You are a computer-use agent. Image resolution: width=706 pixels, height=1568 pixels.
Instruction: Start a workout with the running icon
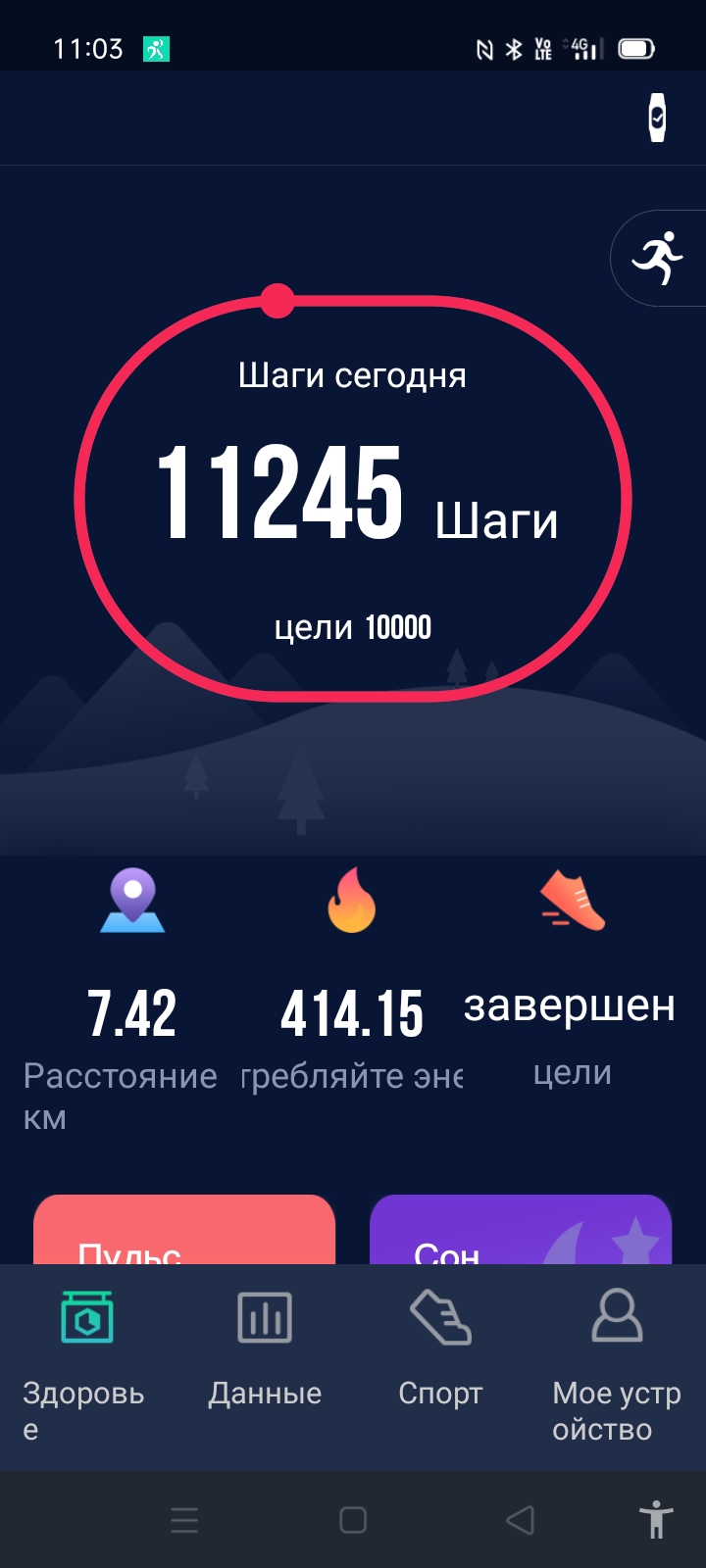pyautogui.click(x=658, y=259)
